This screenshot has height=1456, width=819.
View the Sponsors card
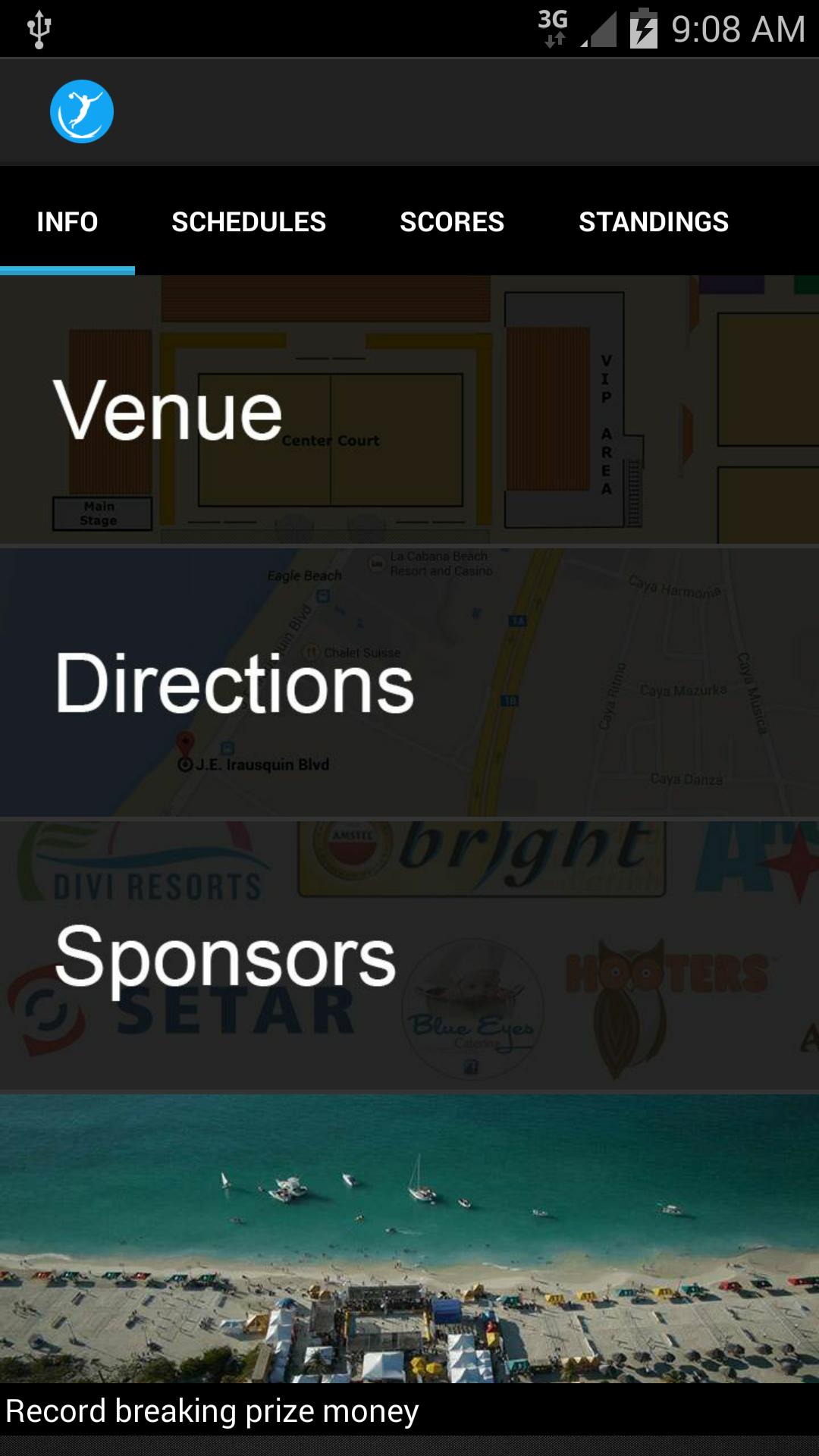(409, 955)
